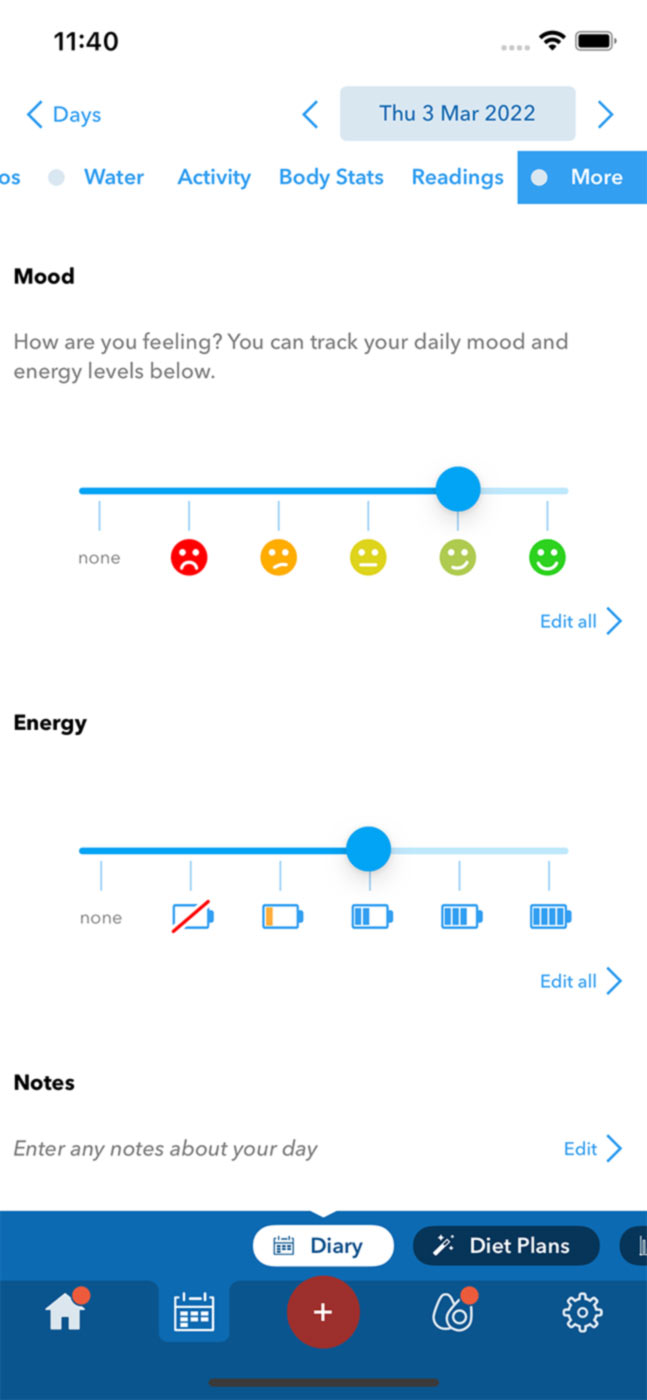Select the red sad face mood
The height and width of the screenshot is (1400, 647).
click(189, 557)
